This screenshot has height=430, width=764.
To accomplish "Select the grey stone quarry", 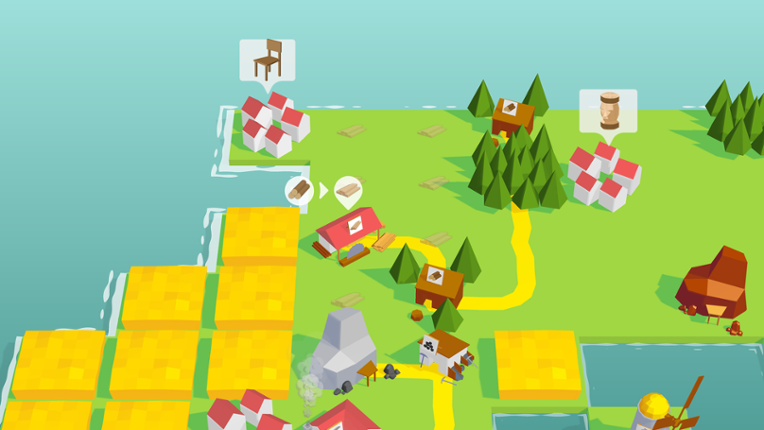I will tap(344, 345).
